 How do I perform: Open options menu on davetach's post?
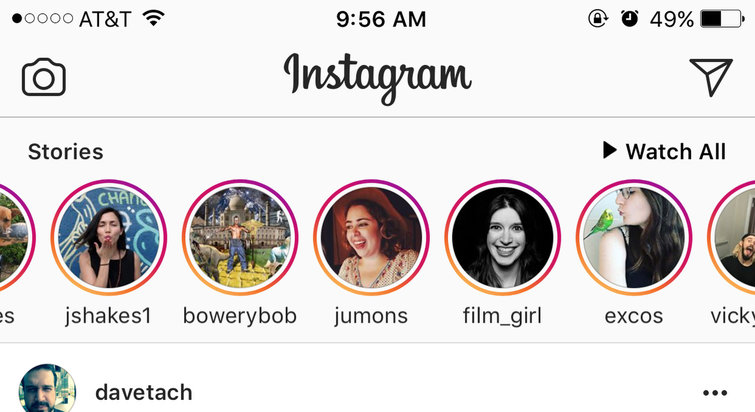click(x=714, y=393)
